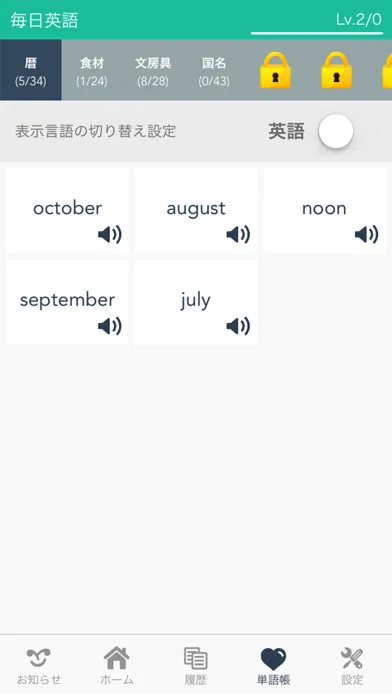Listen to the word noon

click(x=366, y=234)
